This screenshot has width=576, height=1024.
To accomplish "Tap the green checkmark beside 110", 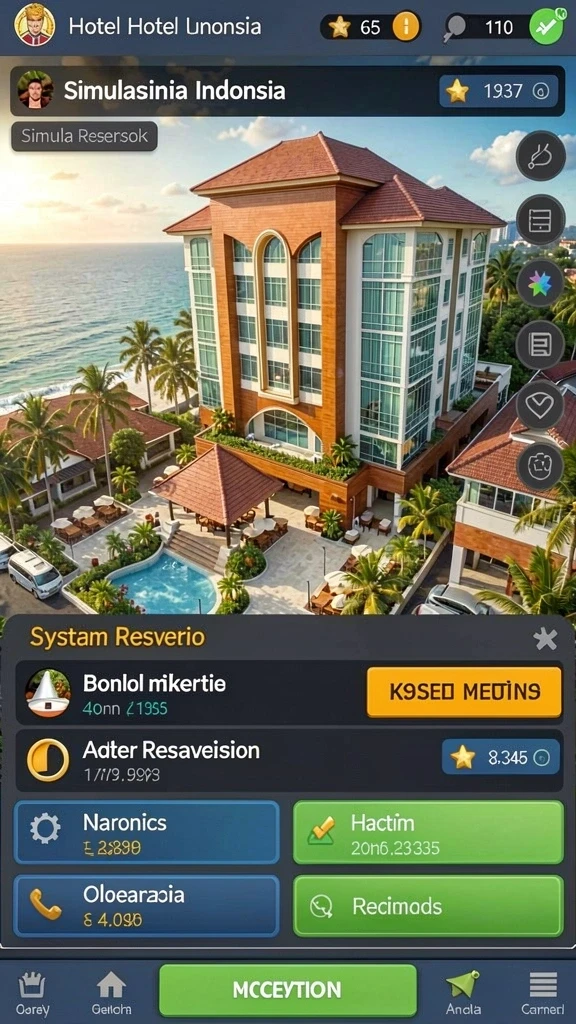I will [547, 27].
